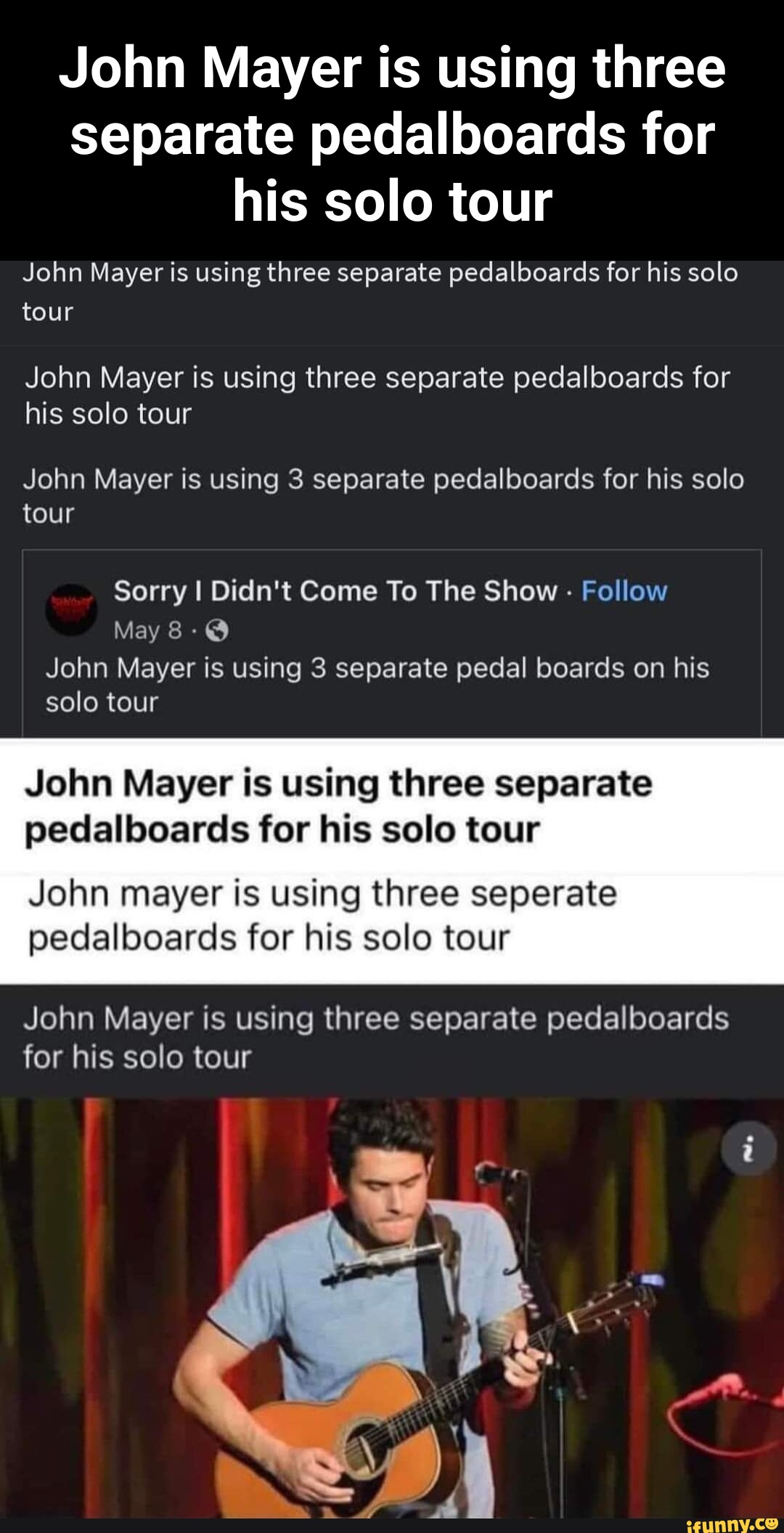Screen dimensions: 784x1533
Task: Toggle following the Sorry I Didn't Come page
Action: coord(626,592)
